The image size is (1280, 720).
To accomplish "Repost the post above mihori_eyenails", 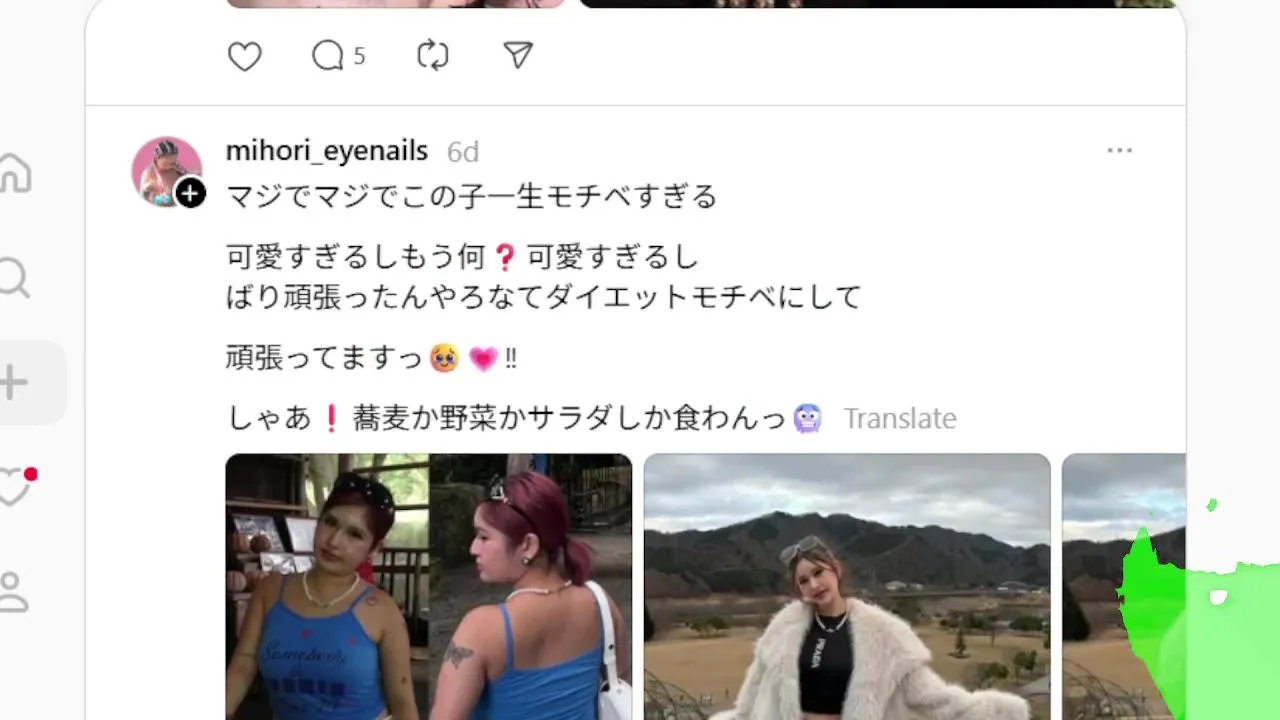I will [433, 56].
